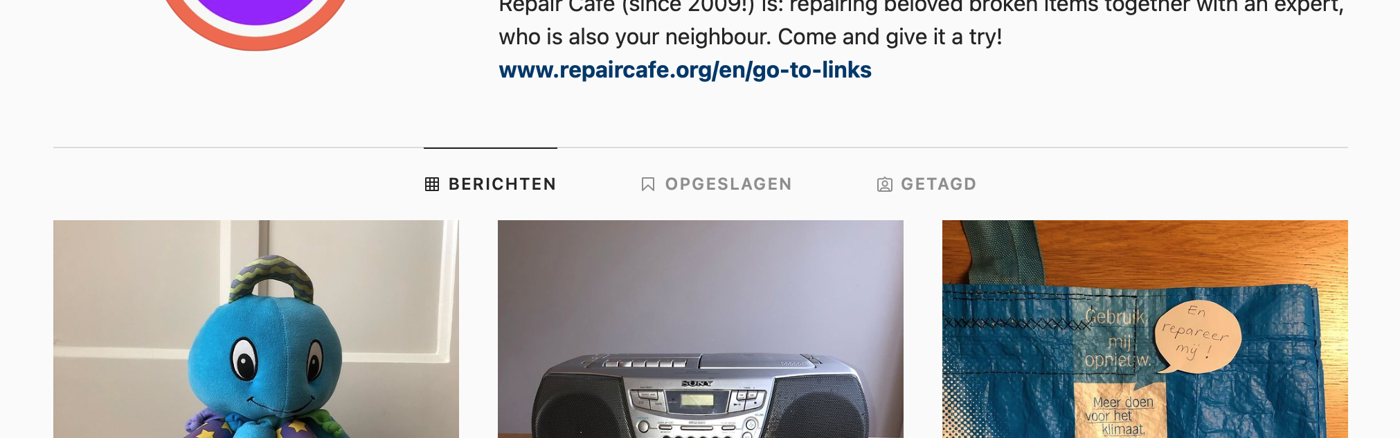Open the blue repaired bag post

pyautogui.click(x=1144, y=330)
